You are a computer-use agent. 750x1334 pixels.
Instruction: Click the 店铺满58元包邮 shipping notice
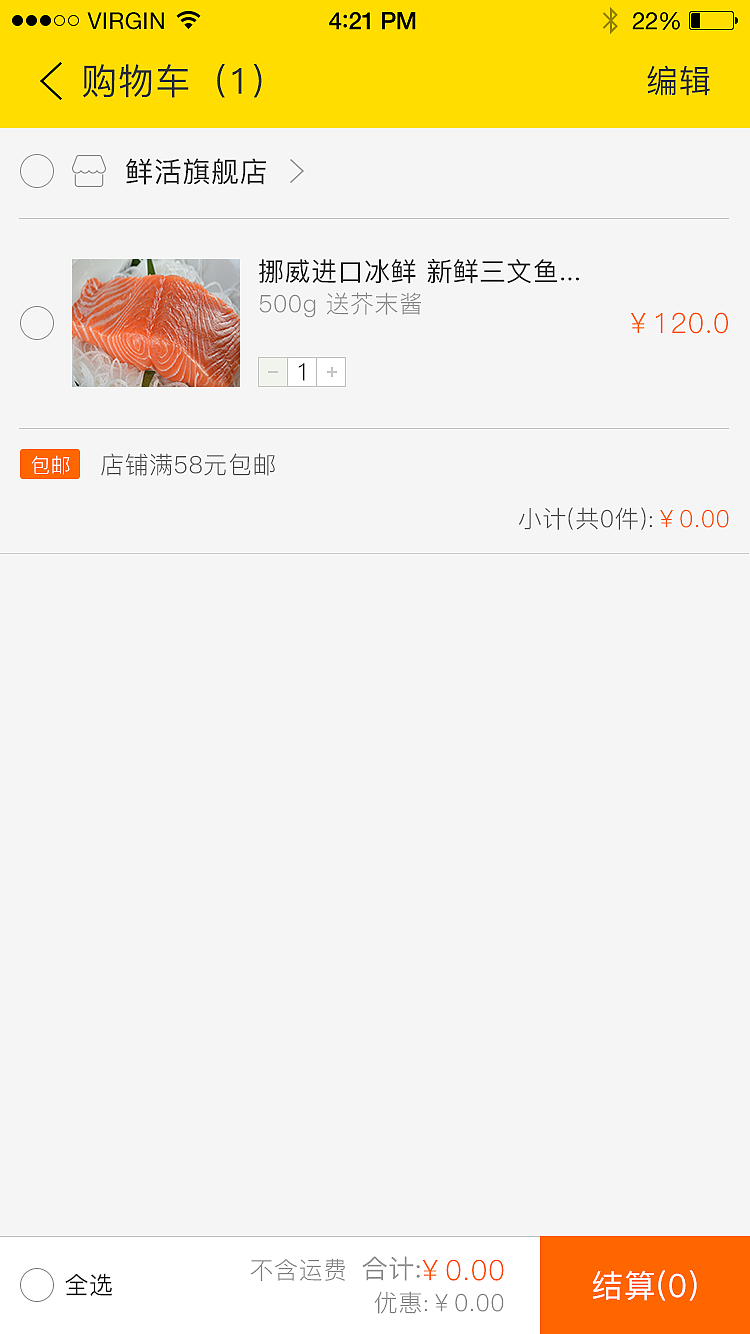[x=186, y=464]
